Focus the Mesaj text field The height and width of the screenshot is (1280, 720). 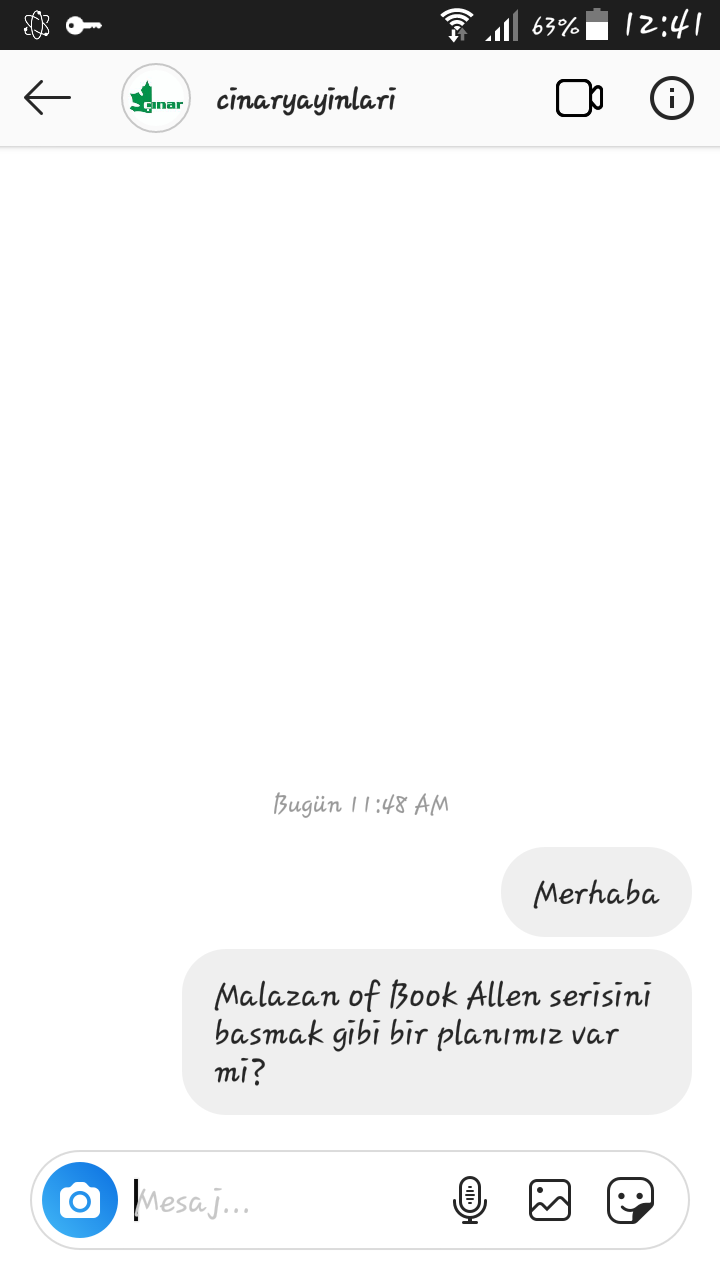coord(285,1200)
